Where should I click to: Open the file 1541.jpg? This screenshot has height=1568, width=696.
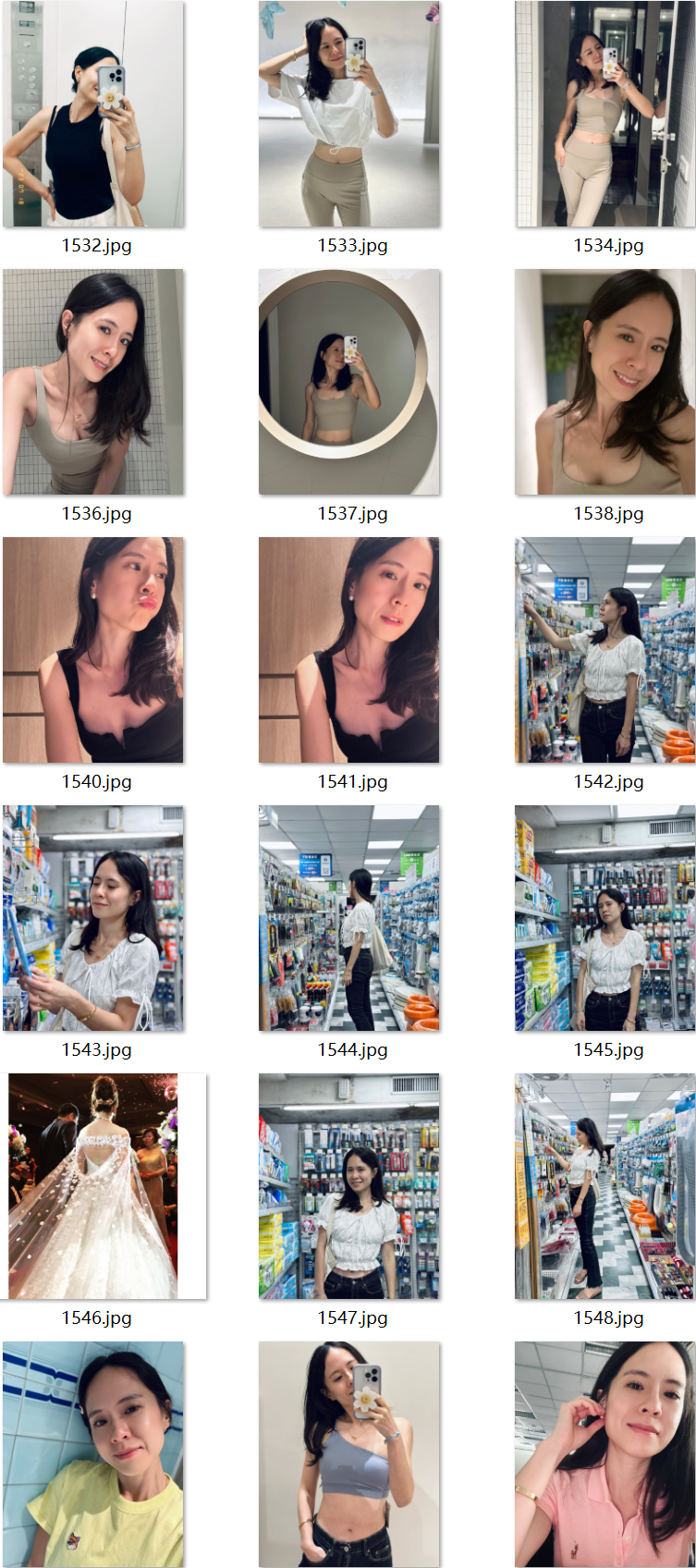(x=349, y=650)
